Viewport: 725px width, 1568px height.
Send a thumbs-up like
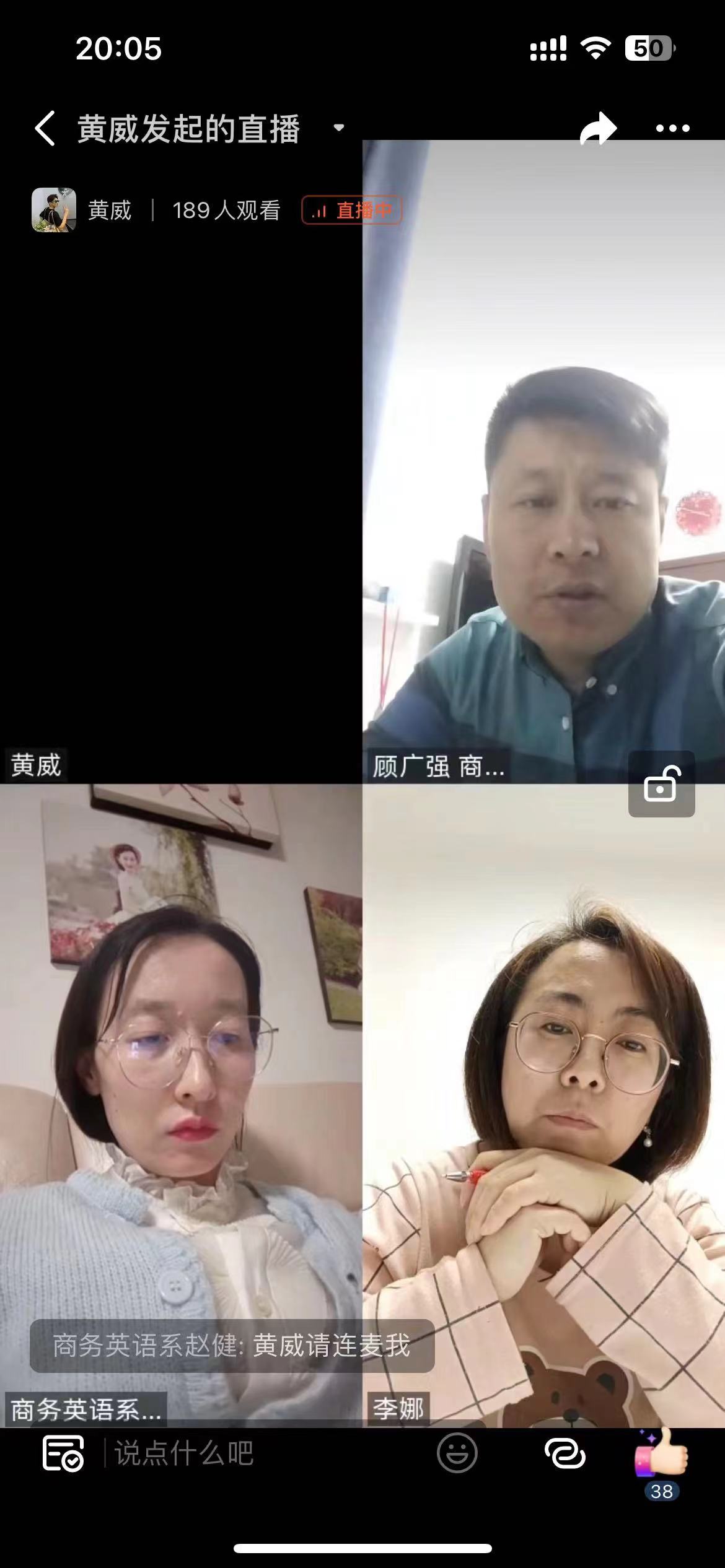click(x=662, y=1453)
